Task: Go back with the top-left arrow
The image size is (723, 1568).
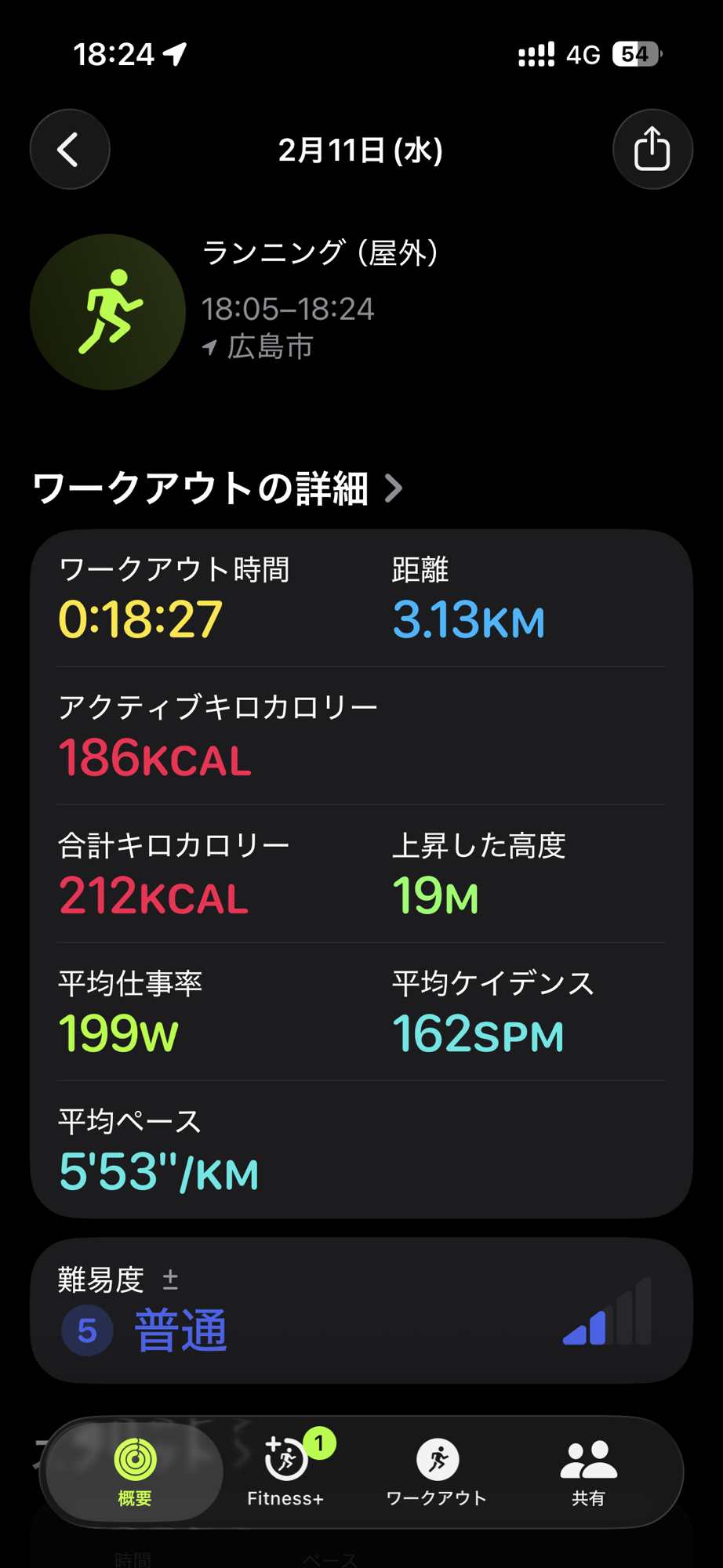Action: tap(70, 149)
